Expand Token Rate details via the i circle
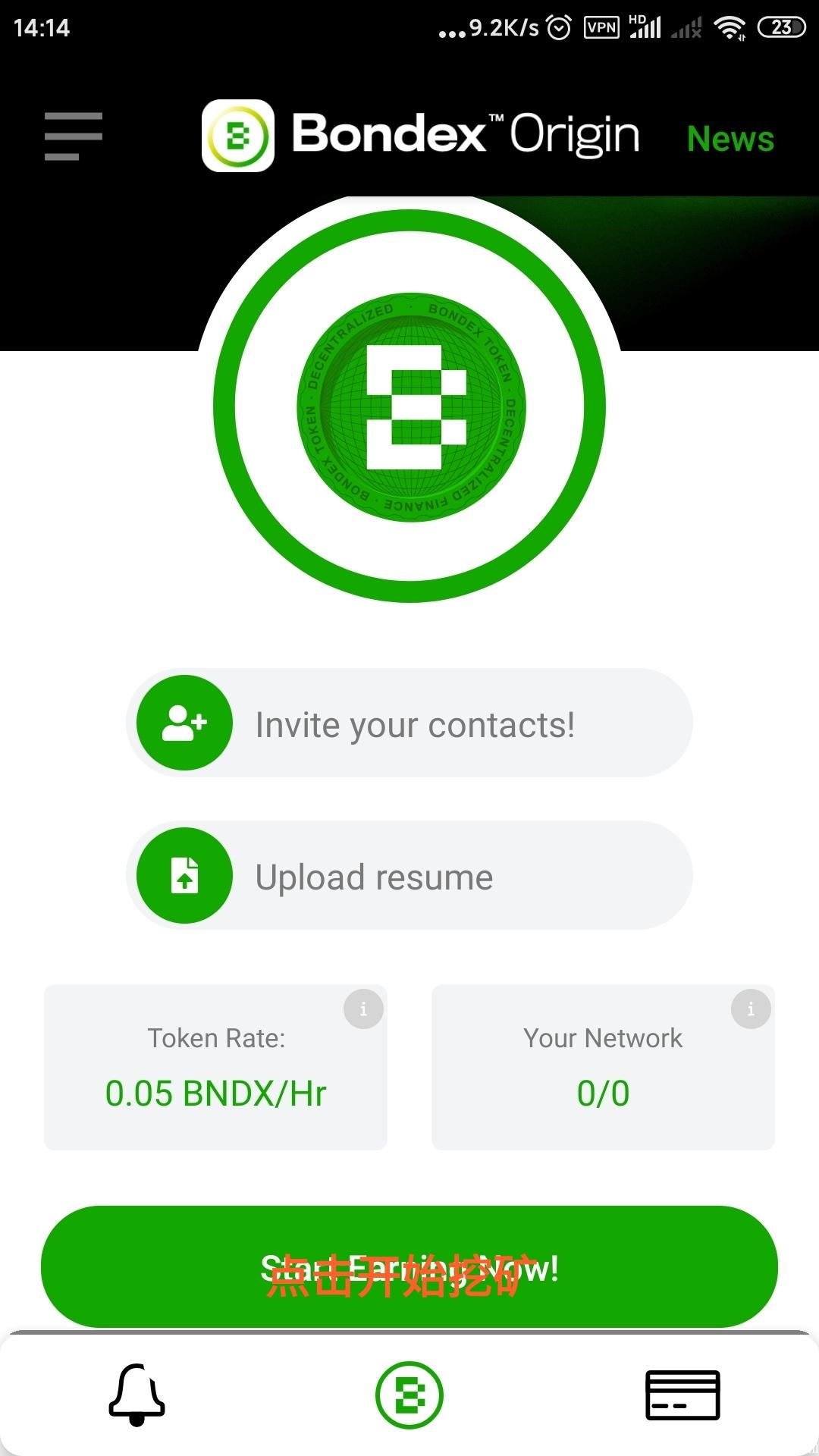The height and width of the screenshot is (1456, 819). pos(363,1009)
